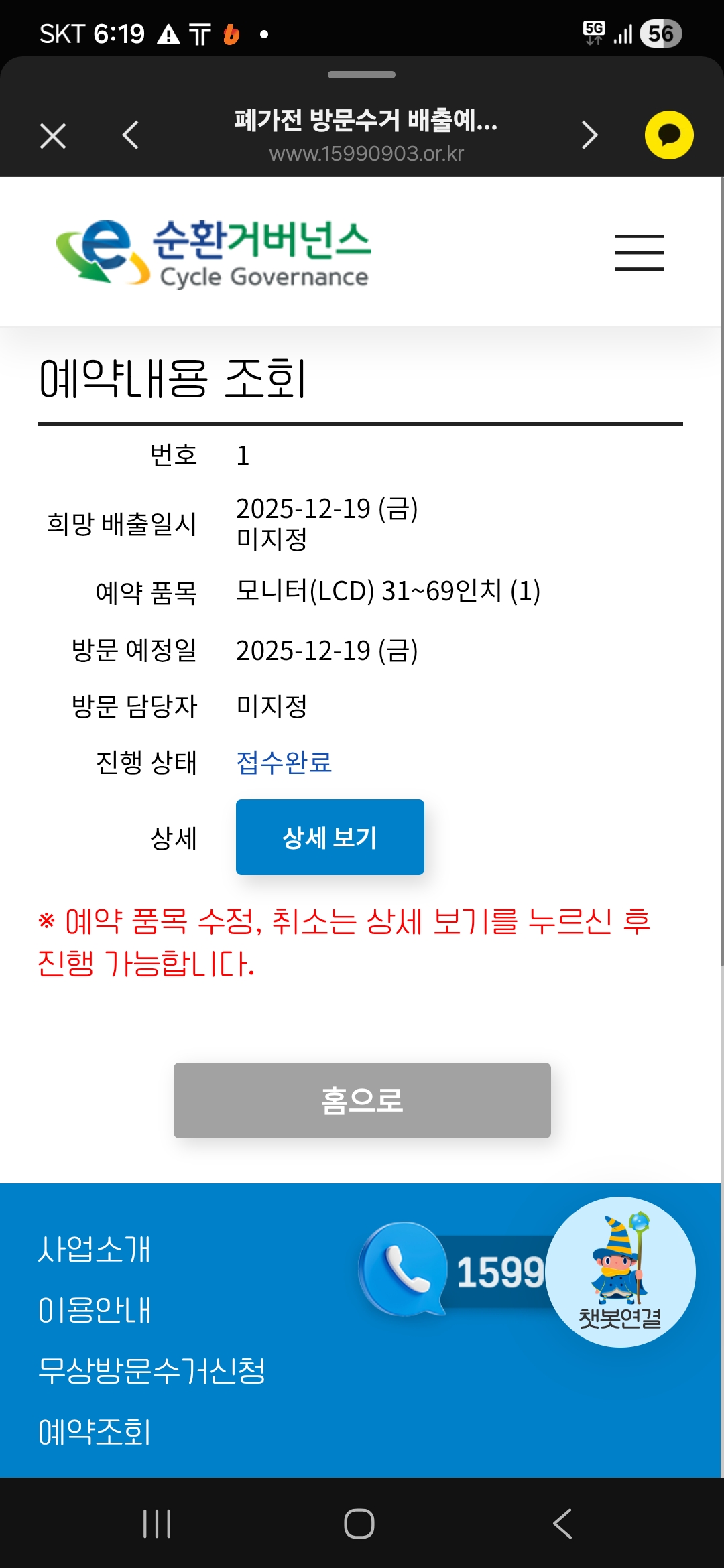This screenshot has height=1568, width=724.
Task: Open the 무상방문수거신청 link
Action: pyautogui.click(x=152, y=1370)
